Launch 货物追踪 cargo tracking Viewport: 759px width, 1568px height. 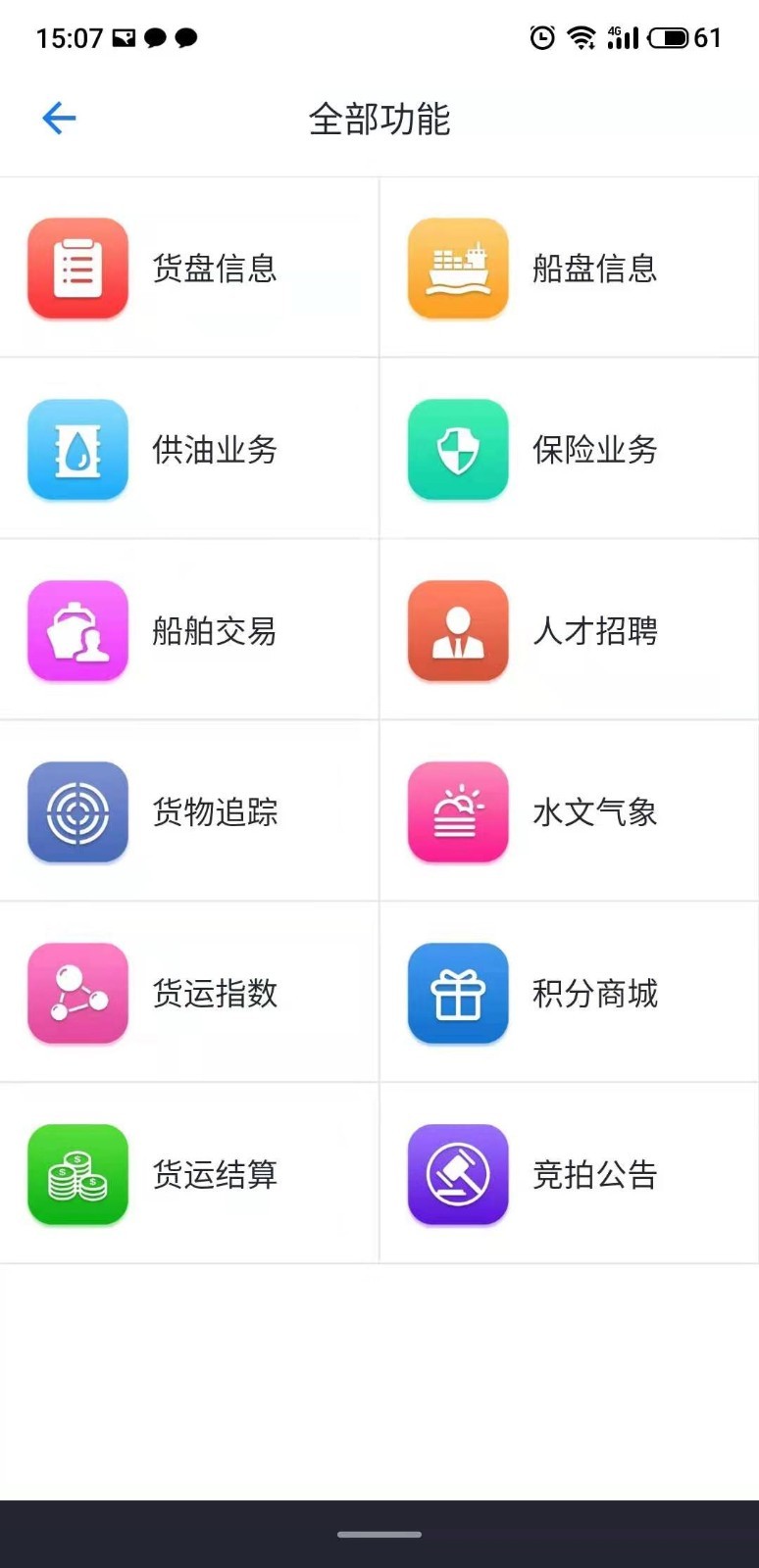coord(188,812)
